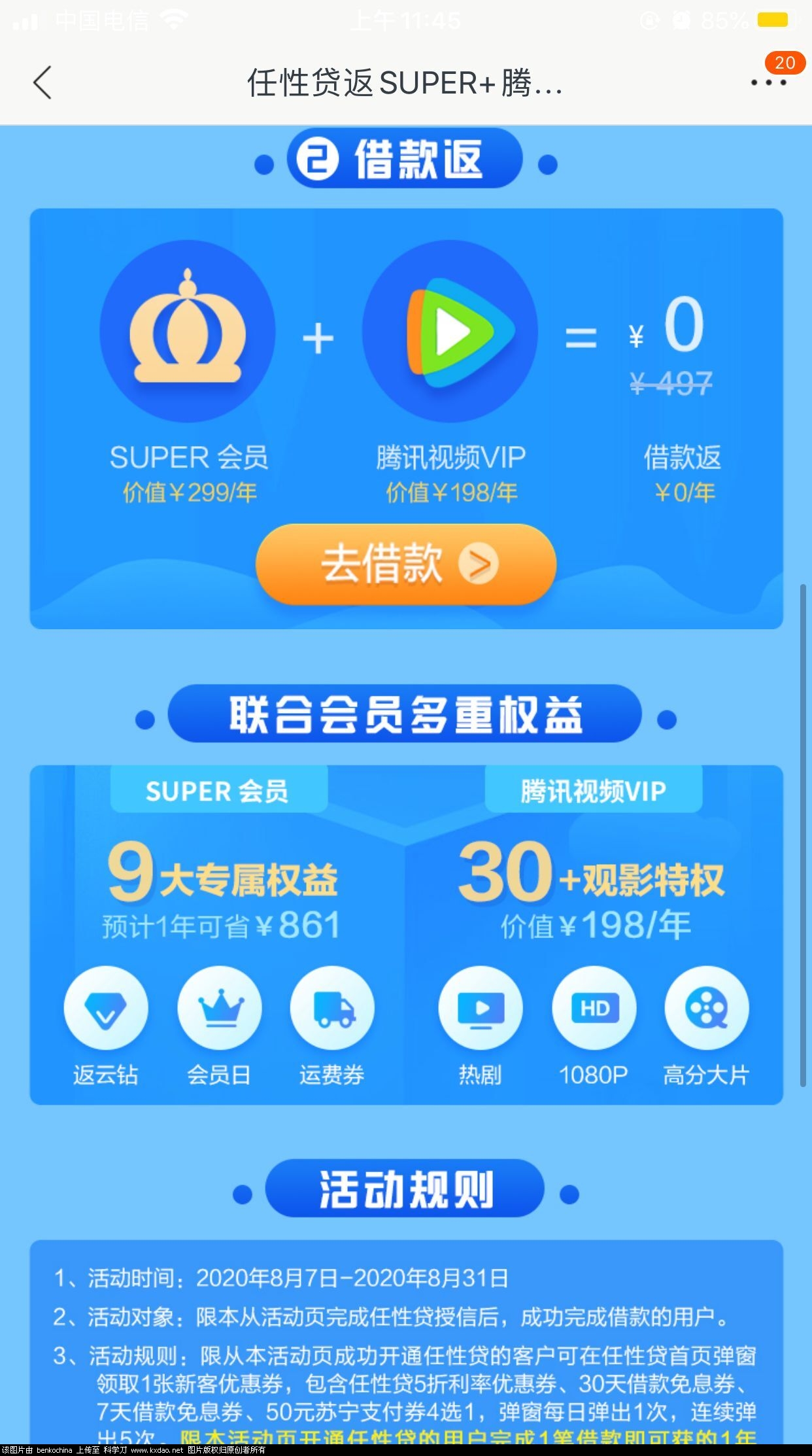Click the 活动规则 section header
The height and width of the screenshot is (1456, 812).
pyautogui.click(x=405, y=1190)
